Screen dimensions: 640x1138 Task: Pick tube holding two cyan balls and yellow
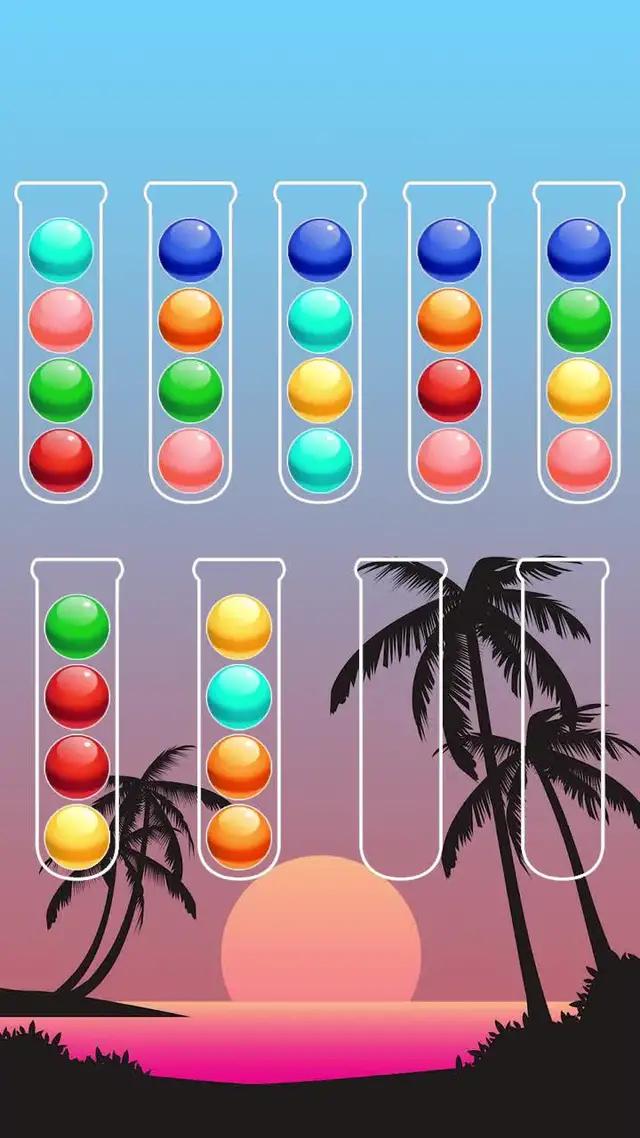click(x=320, y=340)
